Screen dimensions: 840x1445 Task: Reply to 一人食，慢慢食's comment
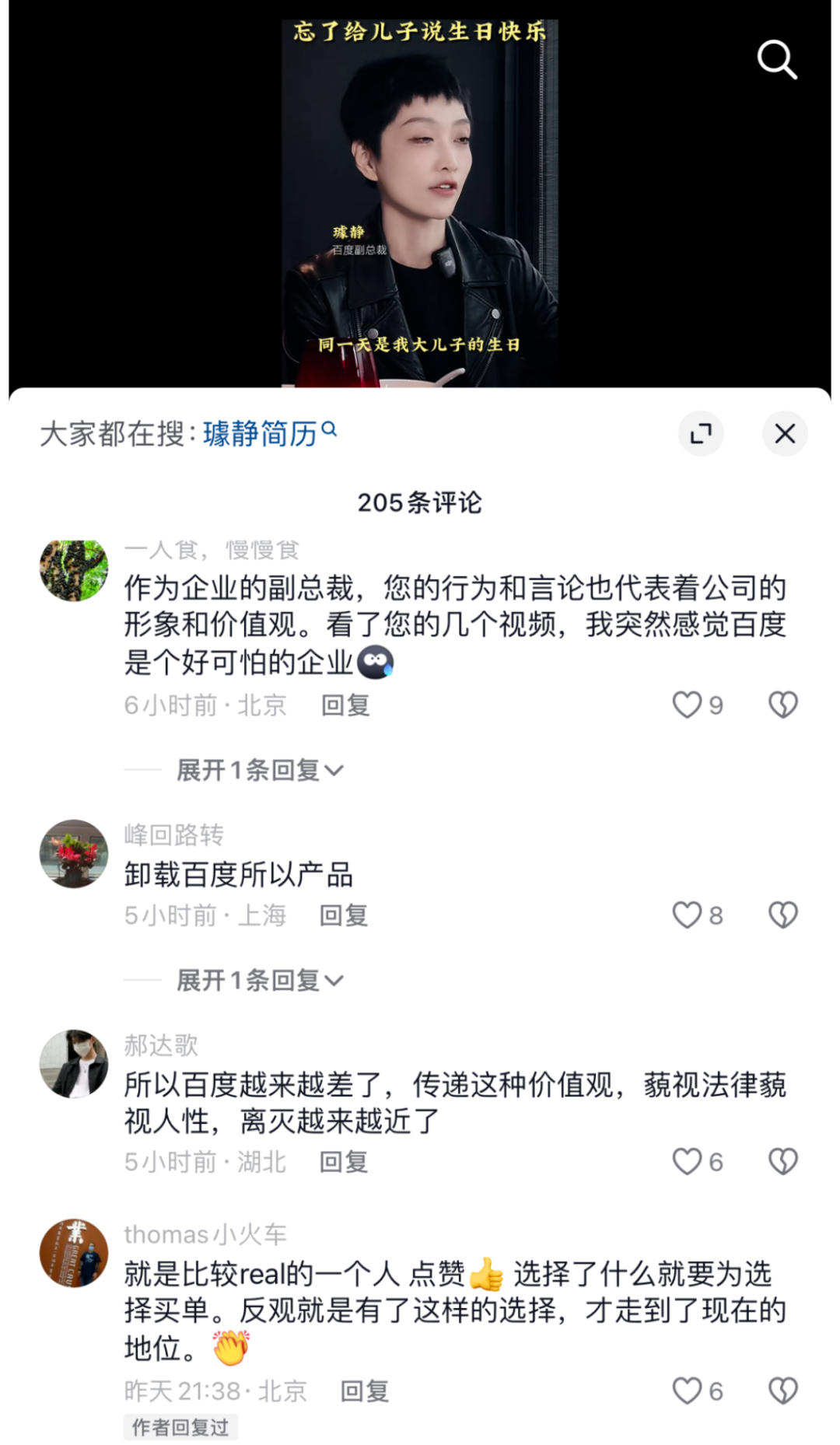(x=345, y=705)
